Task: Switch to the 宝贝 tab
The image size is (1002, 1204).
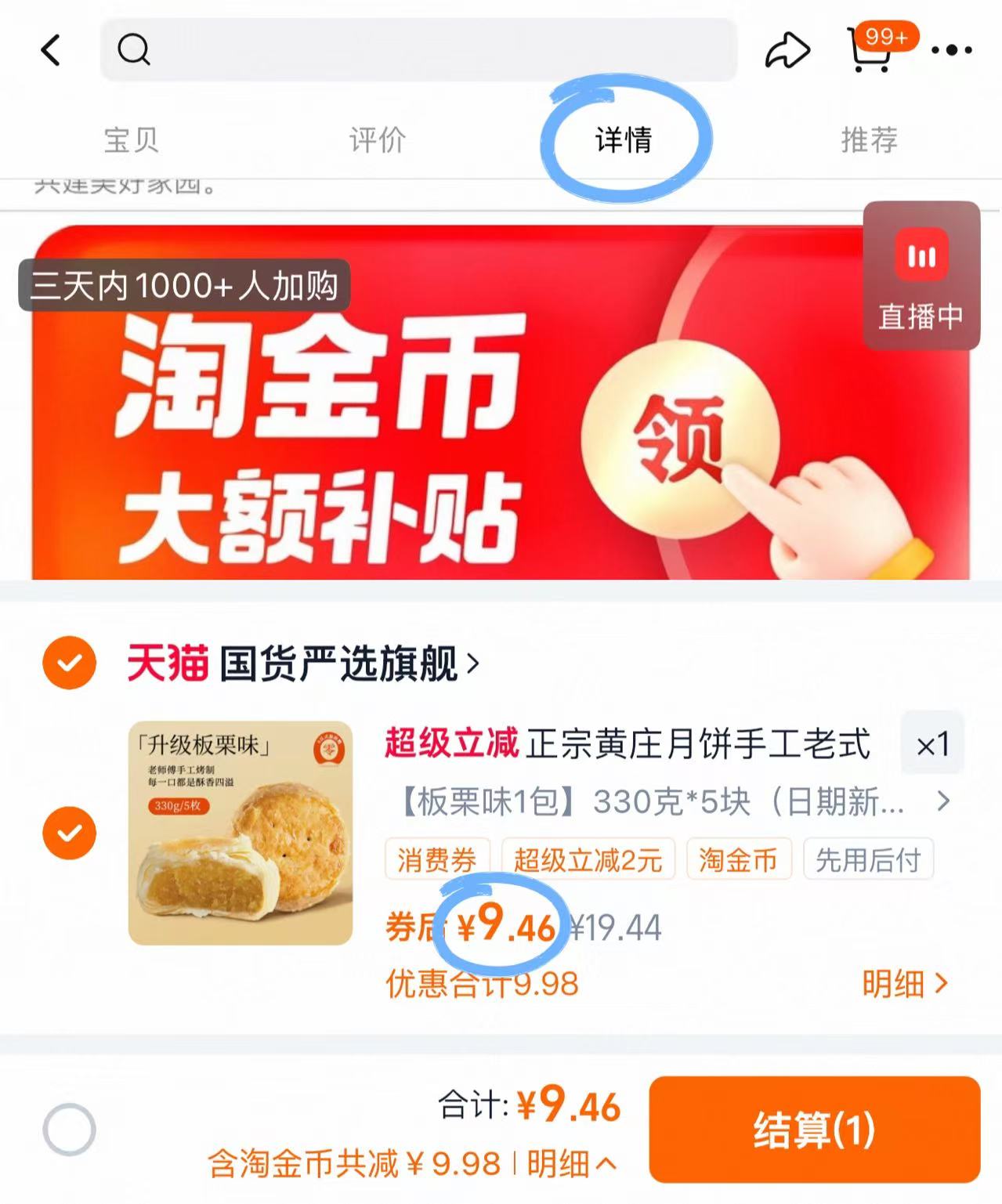Action: [x=131, y=140]
